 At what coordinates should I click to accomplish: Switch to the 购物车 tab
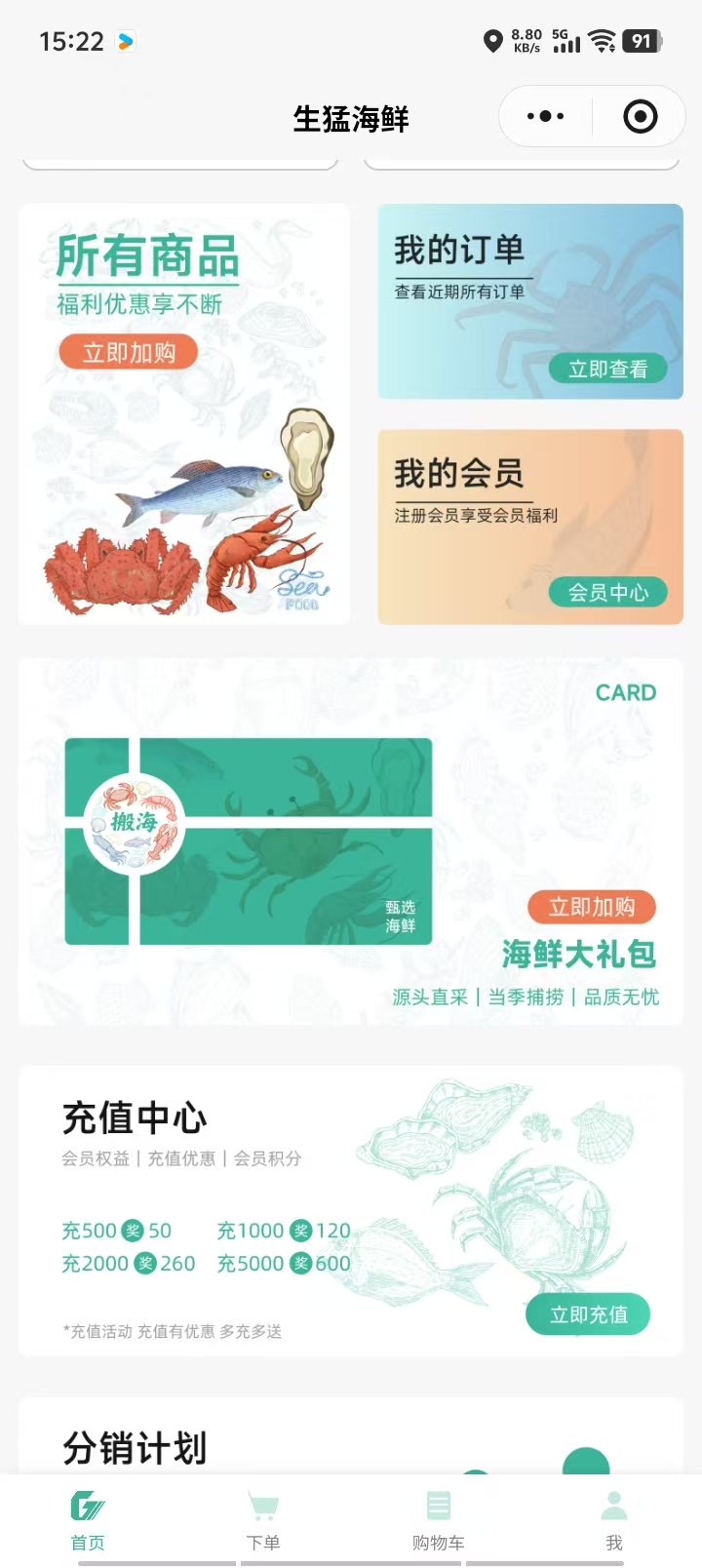(439, 1521)
